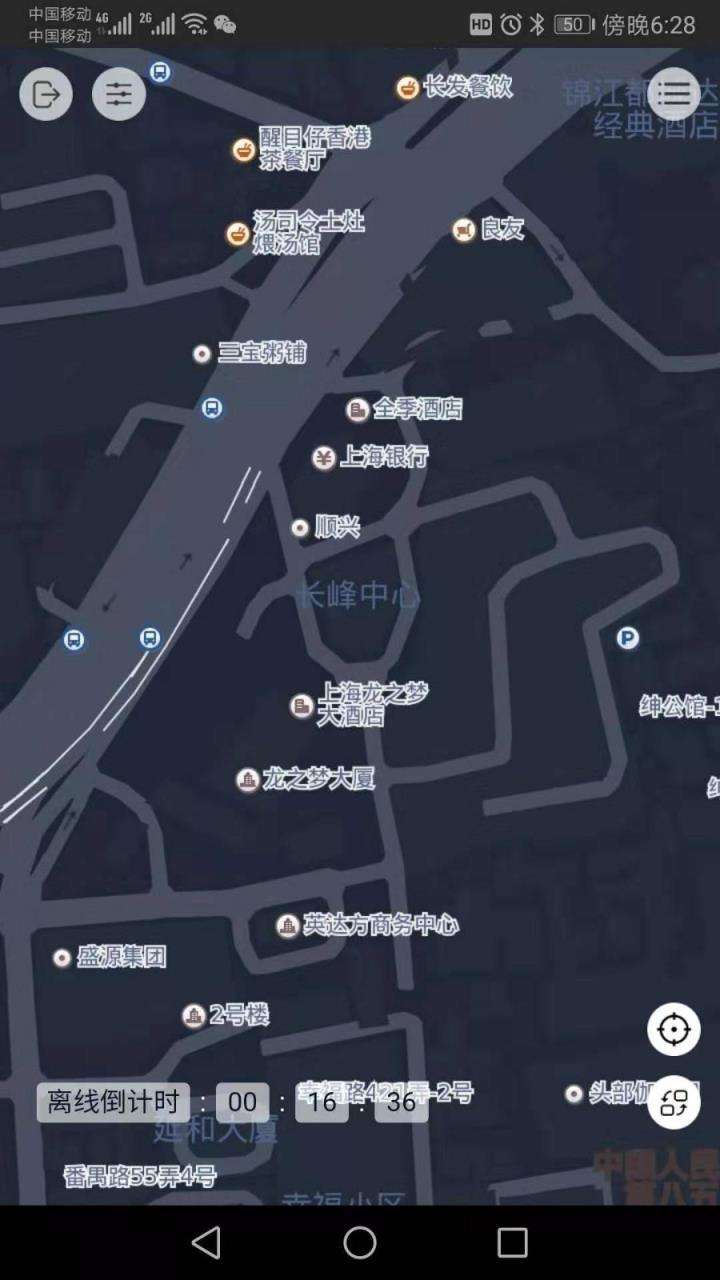The width and height of the screenshot is (720, 1280).
Task: Select the bank icon for 上海银行
Action: (x=321, y=459)
